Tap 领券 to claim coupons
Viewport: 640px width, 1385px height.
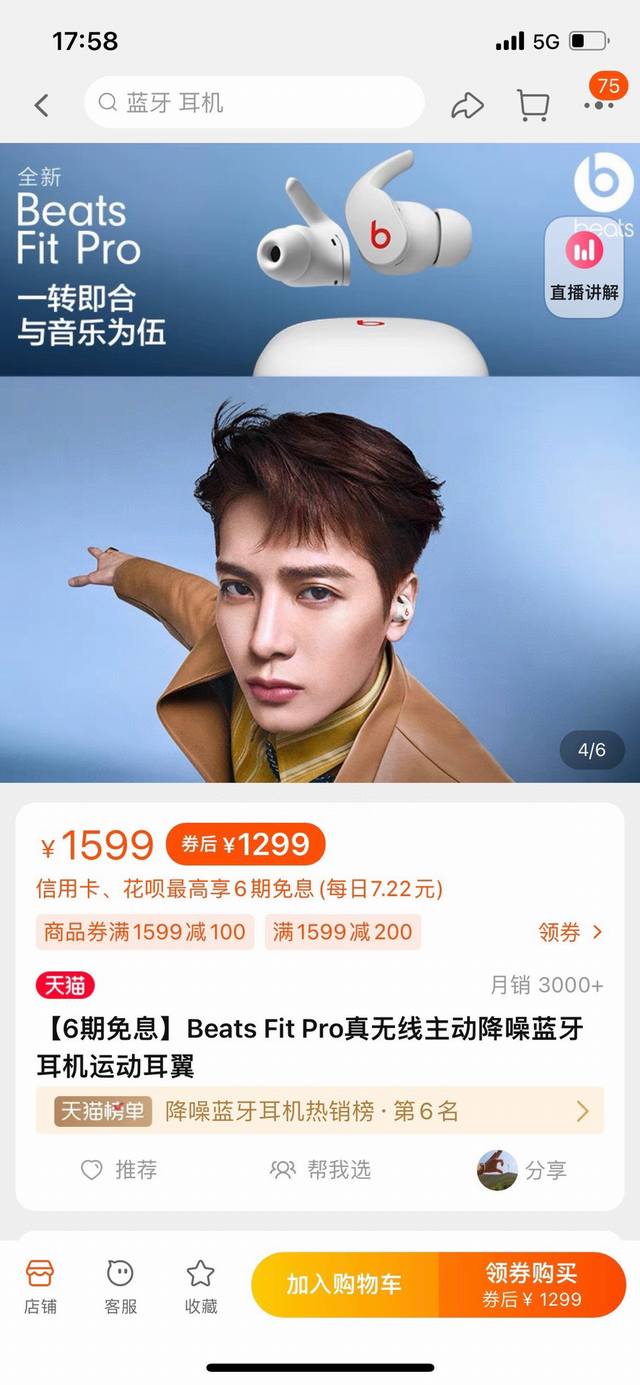(571, 932)
